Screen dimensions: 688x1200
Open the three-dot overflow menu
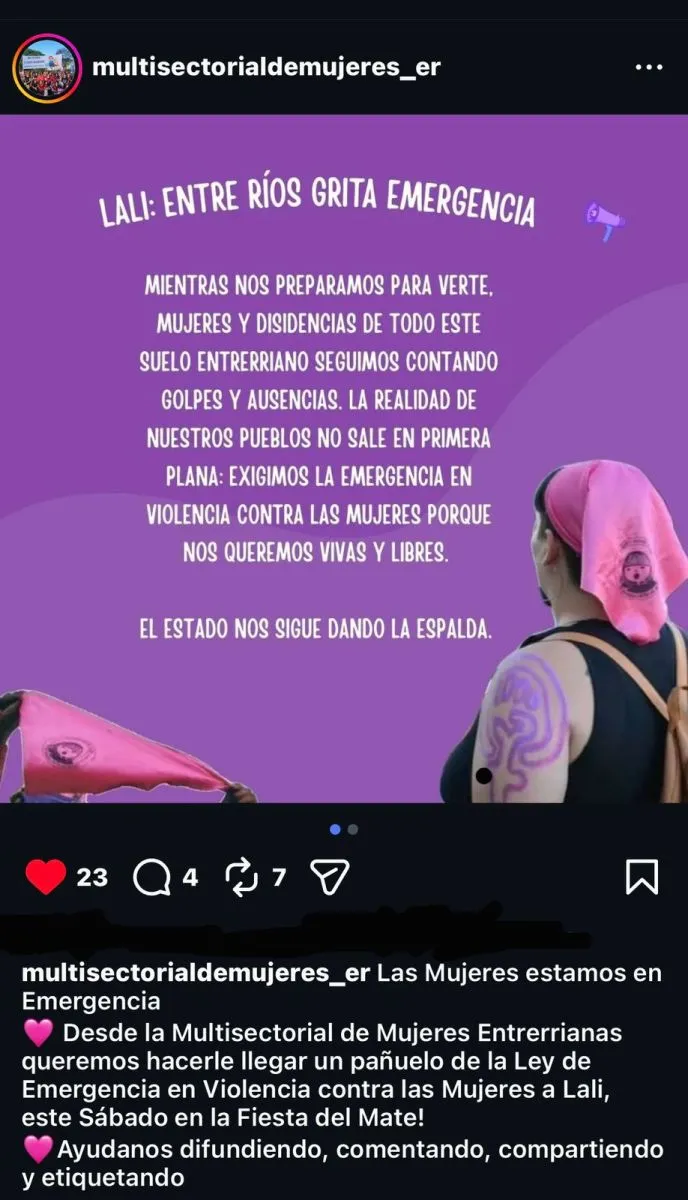coord(649,68)
